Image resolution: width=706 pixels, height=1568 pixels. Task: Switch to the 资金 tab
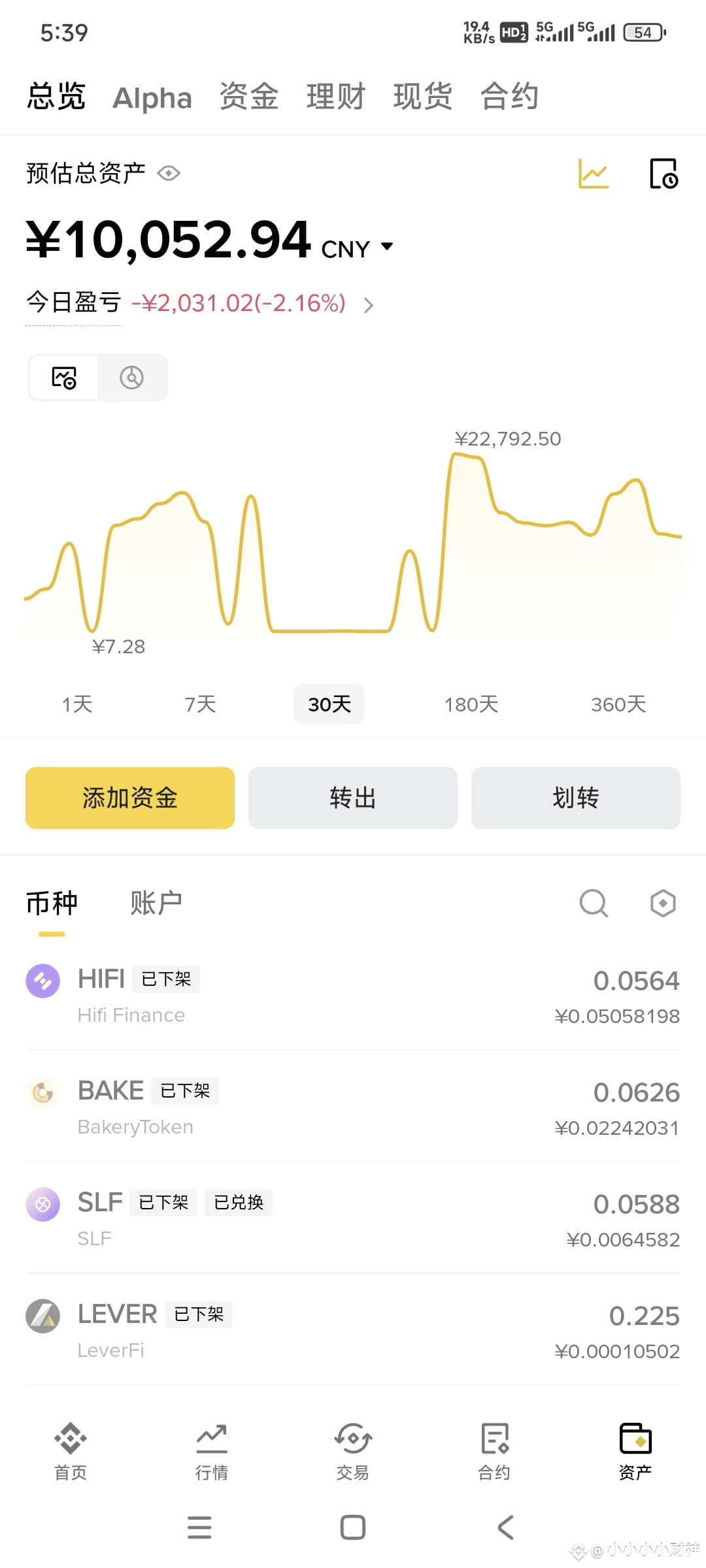[x=249, y=97]
